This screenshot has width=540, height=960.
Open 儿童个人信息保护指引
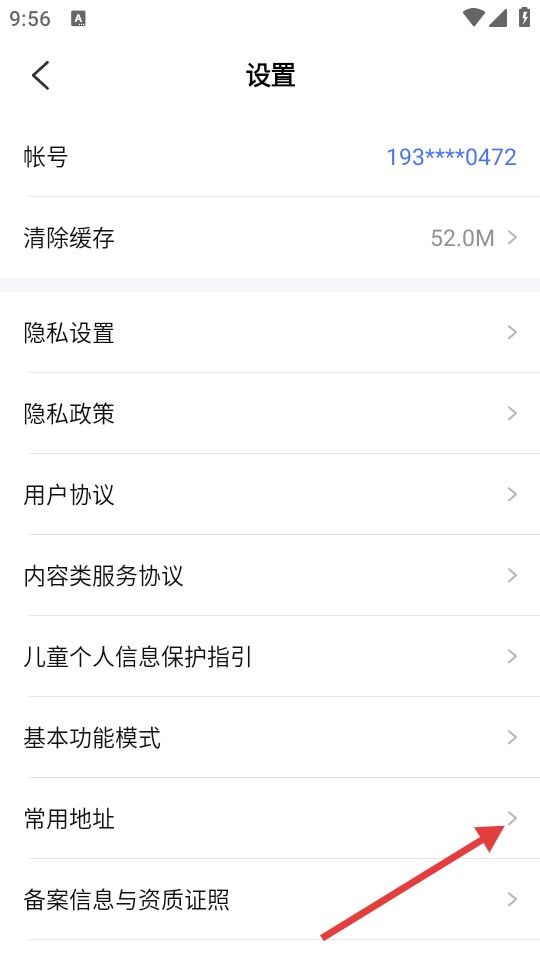tap(270, 656)
